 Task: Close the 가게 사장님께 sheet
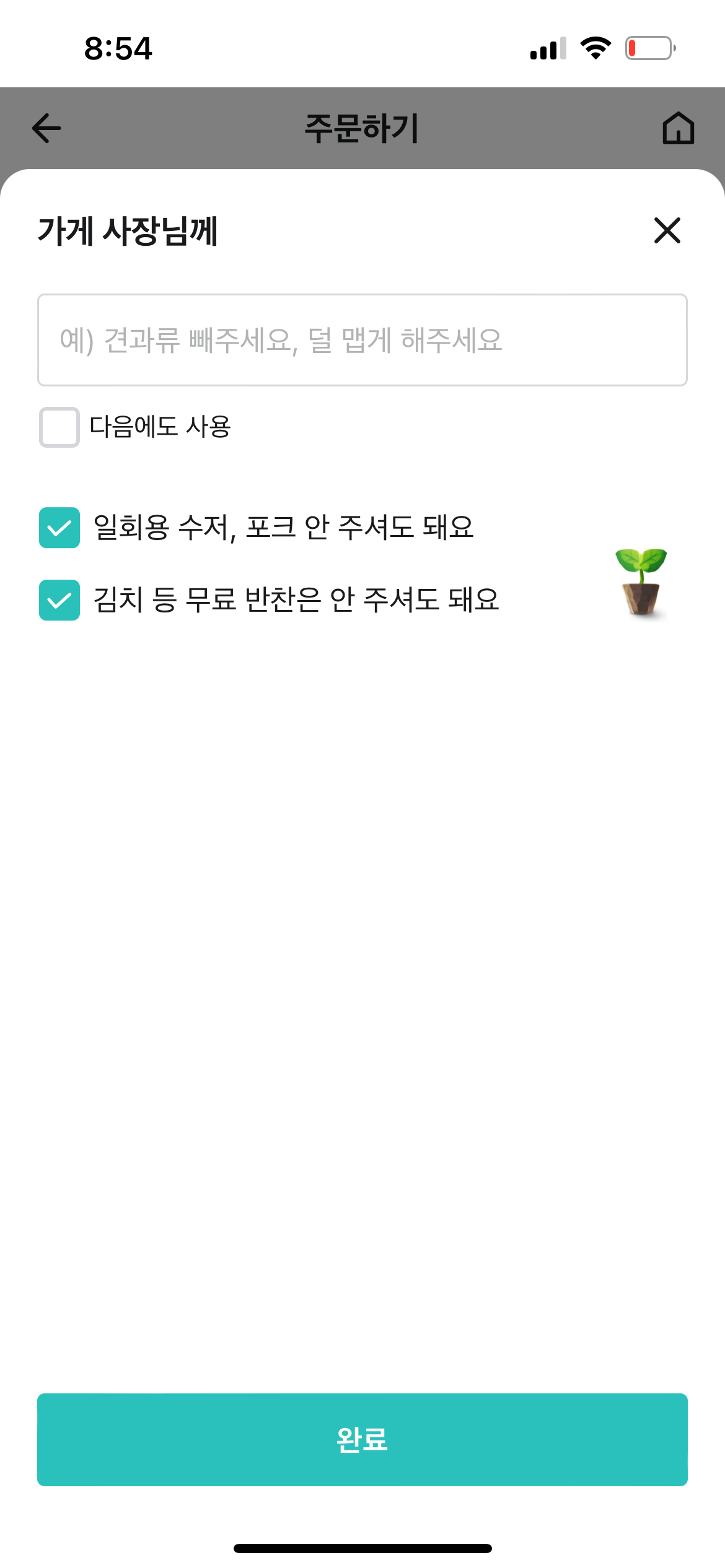click(667, 230)
